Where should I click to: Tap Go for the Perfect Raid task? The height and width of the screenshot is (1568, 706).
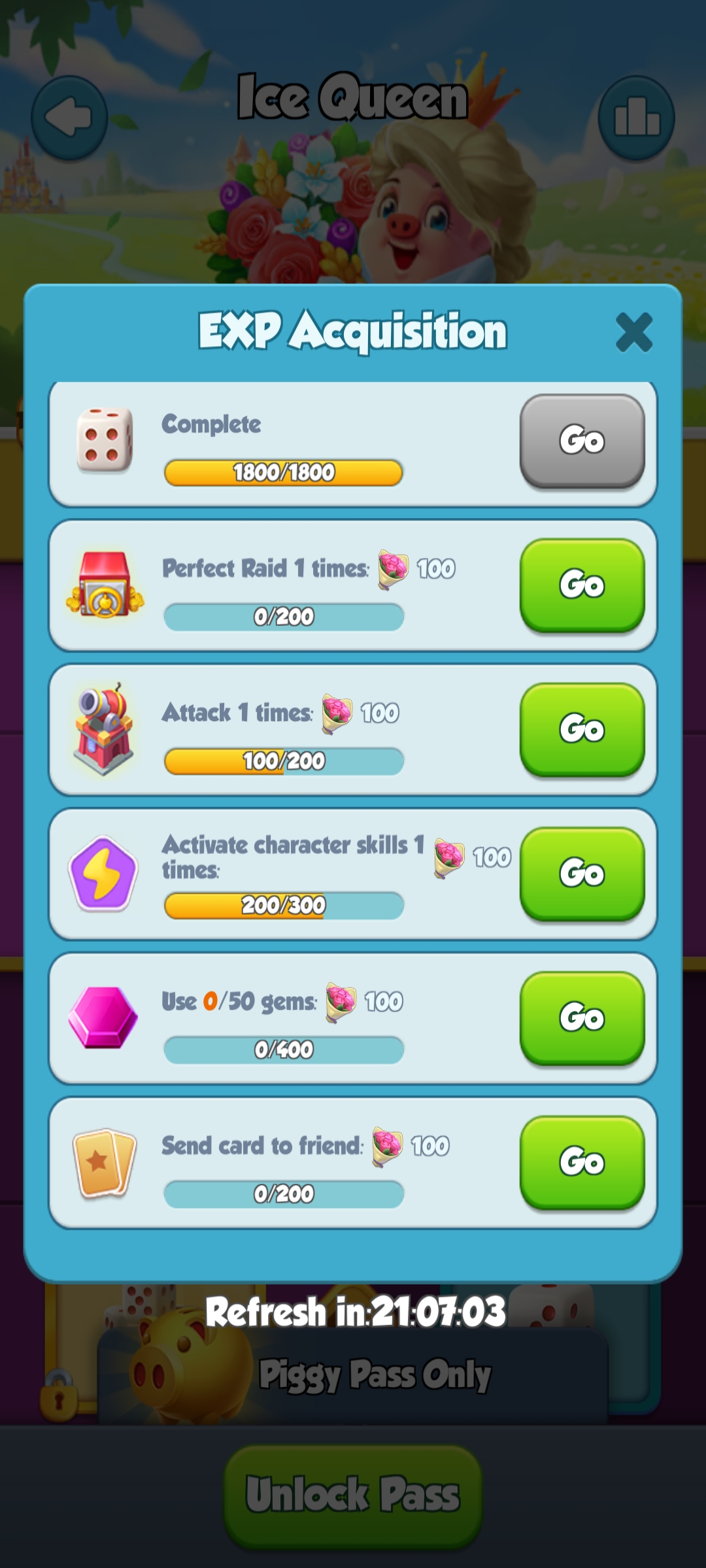pyautogui.click(x=582, y=584)
